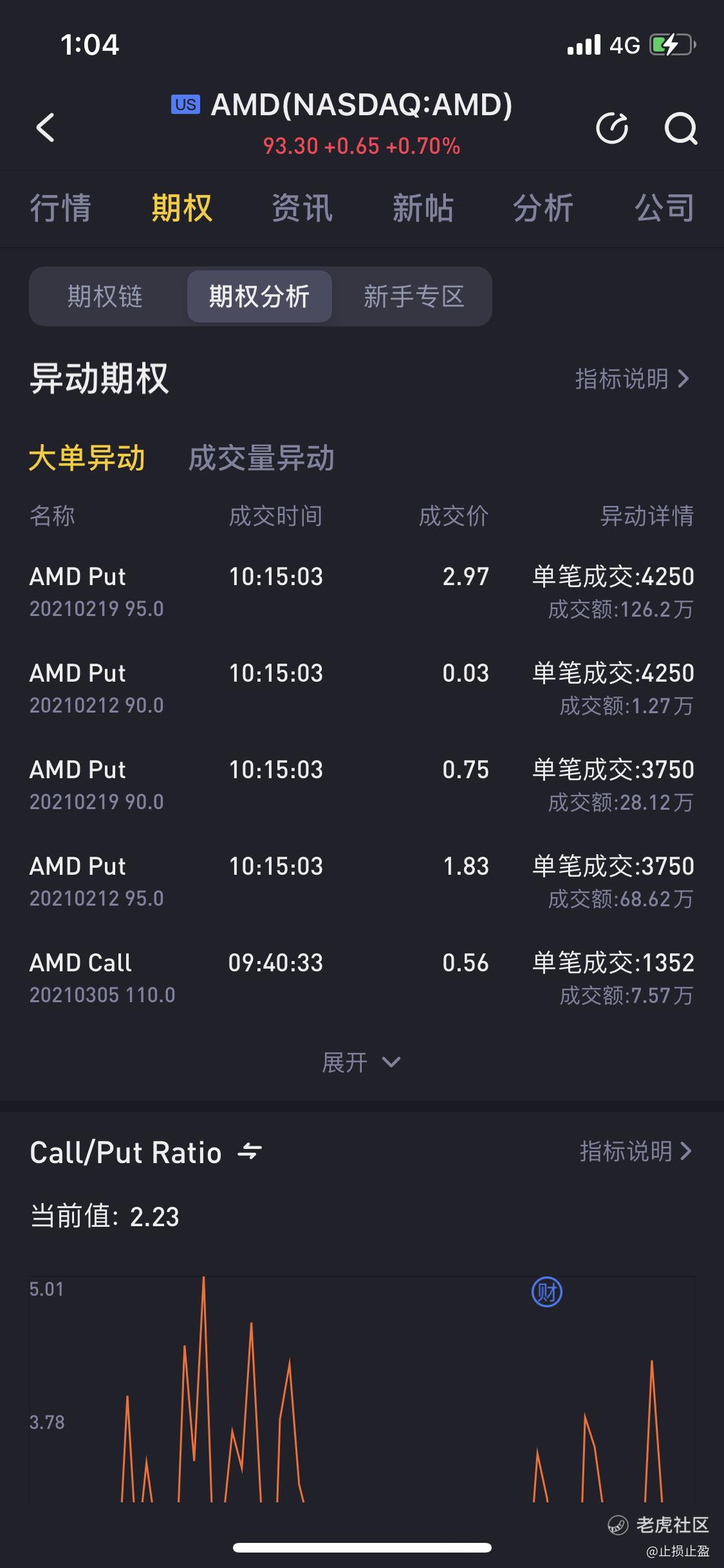Toggle the Call/Put Ratio swap icon
Screen dimensions: 724x1568
(x=250, y=1152)
